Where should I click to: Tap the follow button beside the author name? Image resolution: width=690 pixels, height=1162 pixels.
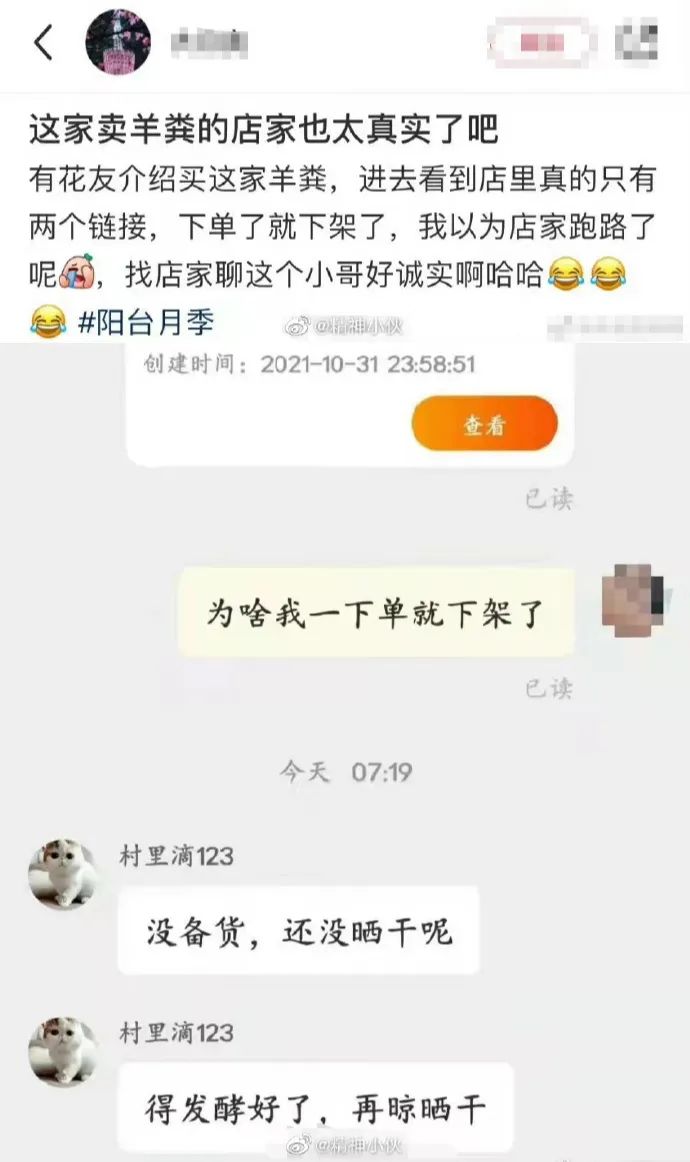pyautogui.click(x=541, y=43)
